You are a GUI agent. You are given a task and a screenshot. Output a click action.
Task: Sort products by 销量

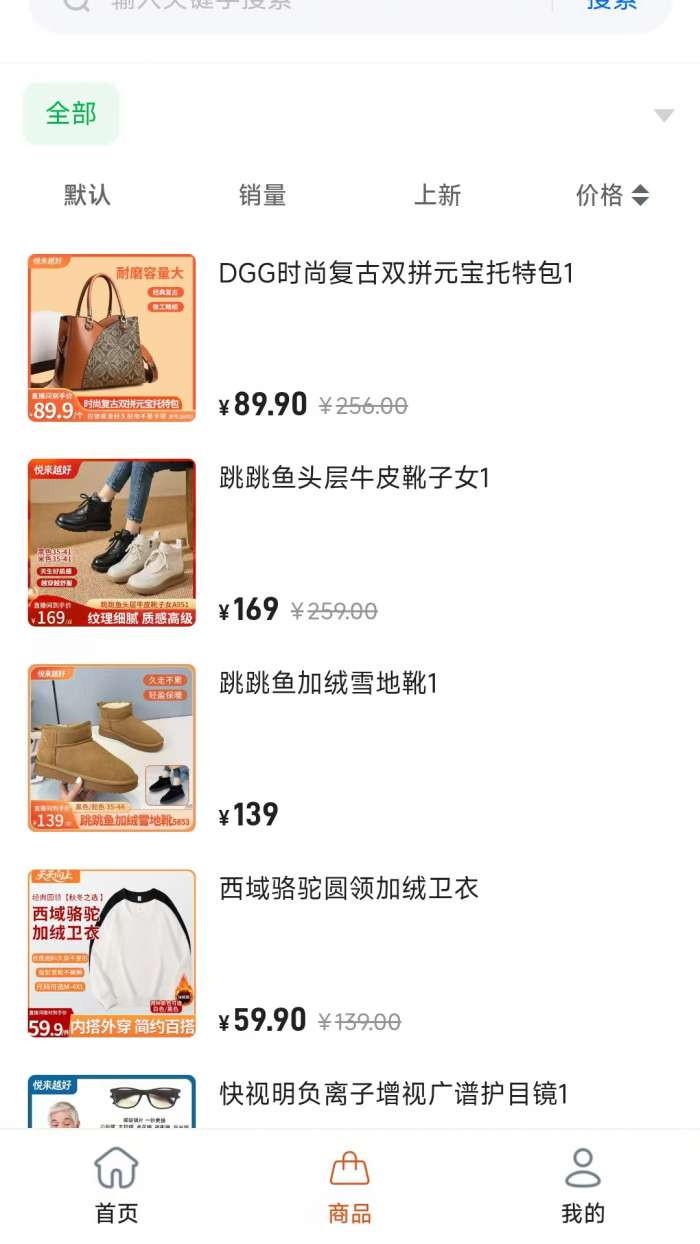point(262,195)
